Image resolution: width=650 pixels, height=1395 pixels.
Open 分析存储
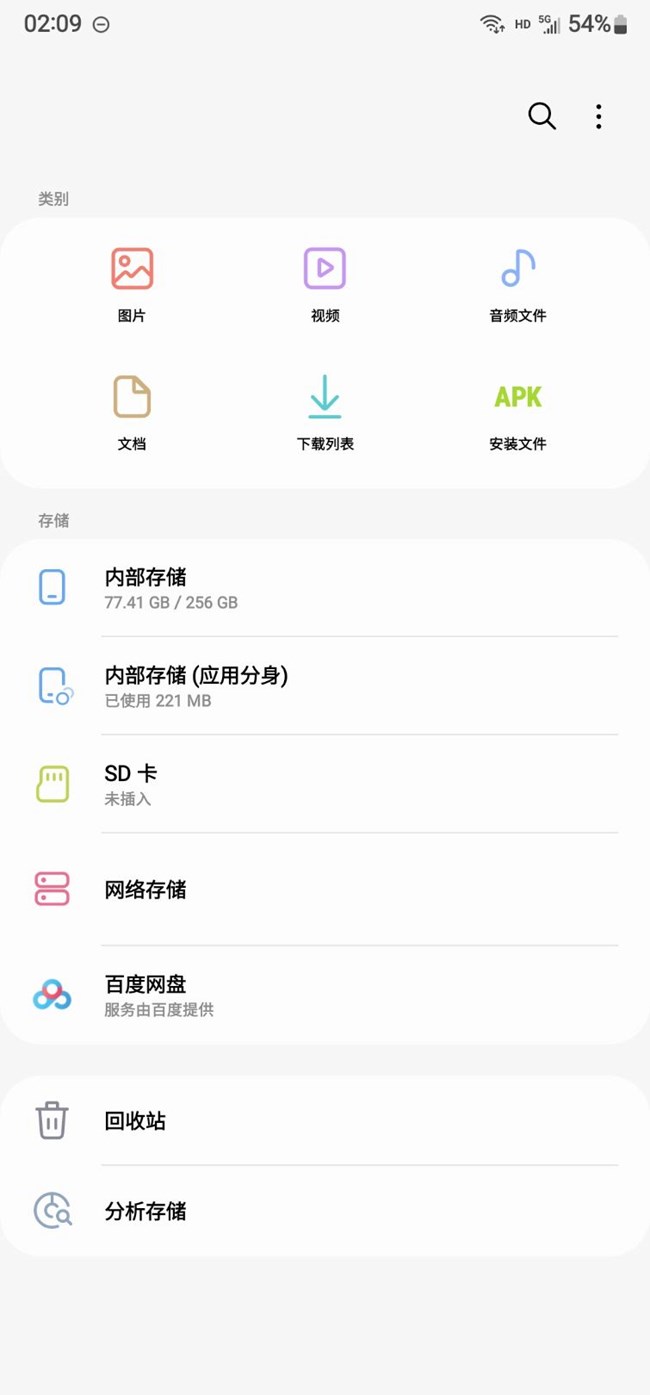point(325,1211)
